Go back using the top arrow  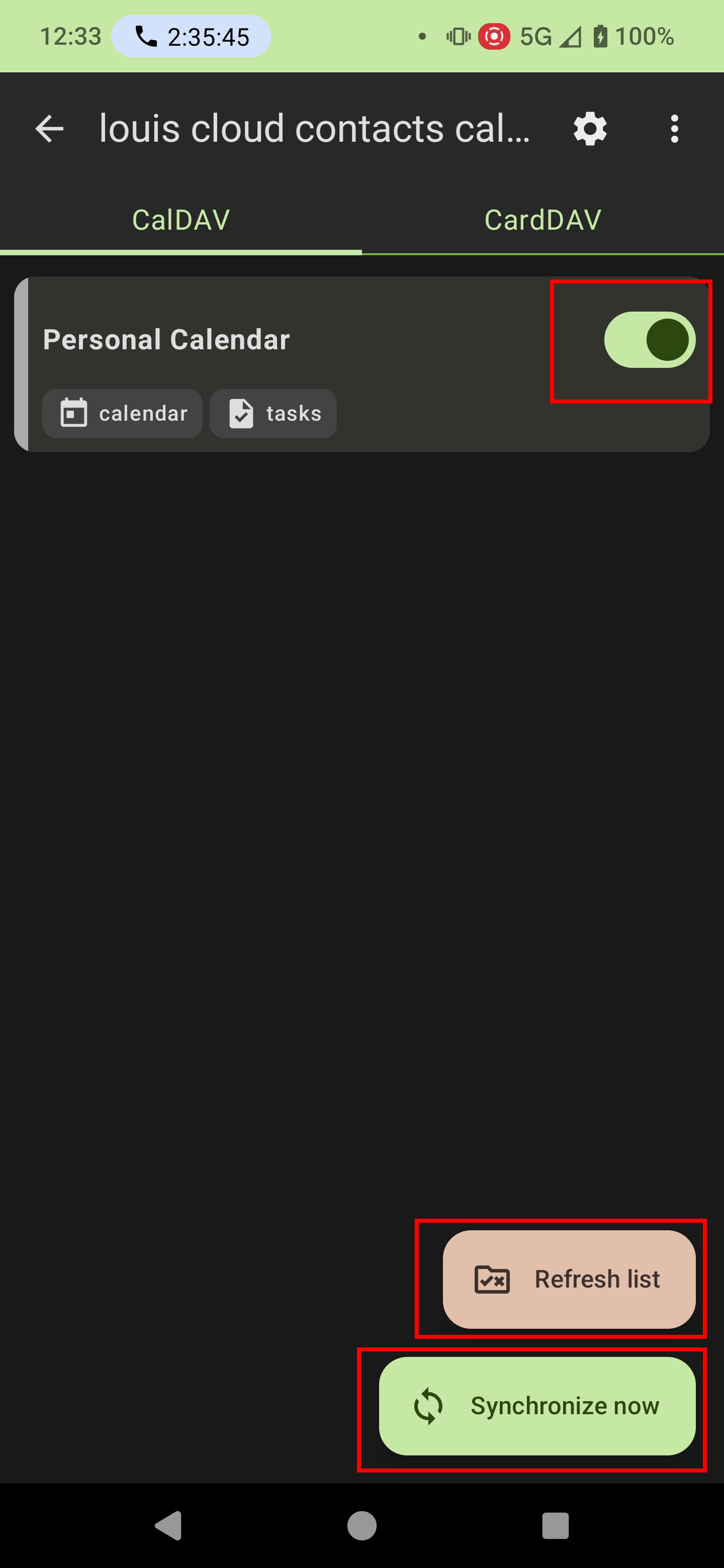[49, 129]
